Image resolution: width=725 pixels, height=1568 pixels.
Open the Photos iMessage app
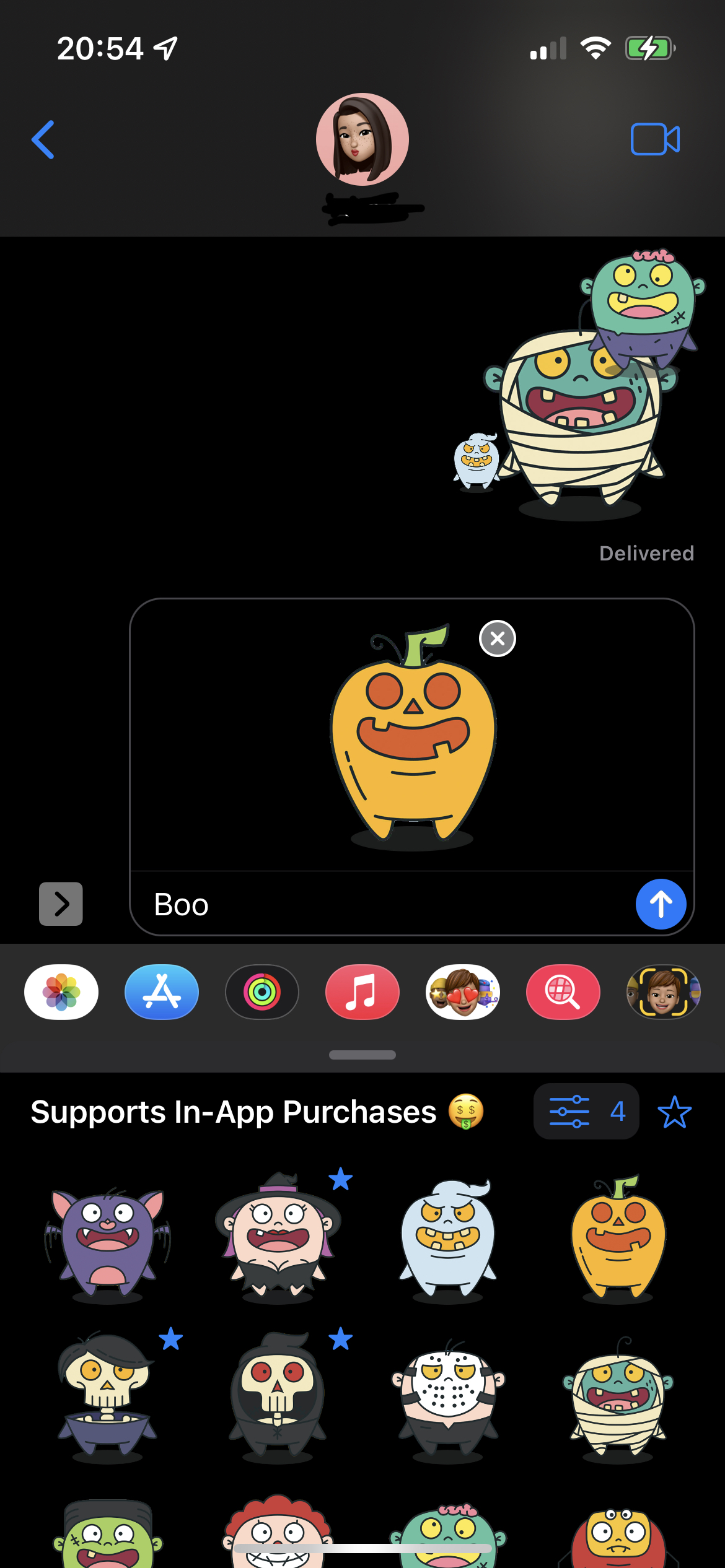tap(61, 992)
